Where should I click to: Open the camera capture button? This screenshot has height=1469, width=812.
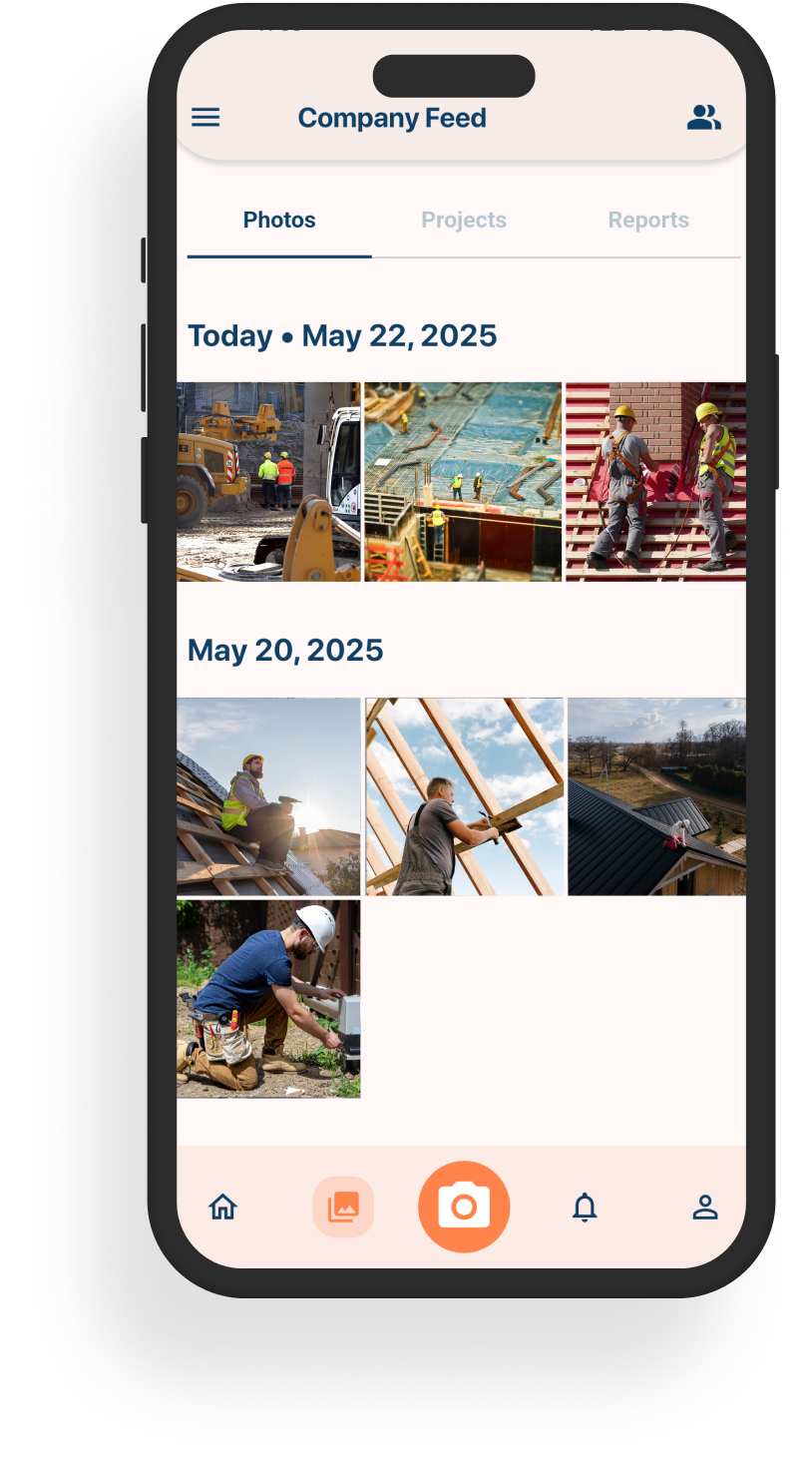point(464,1207)
